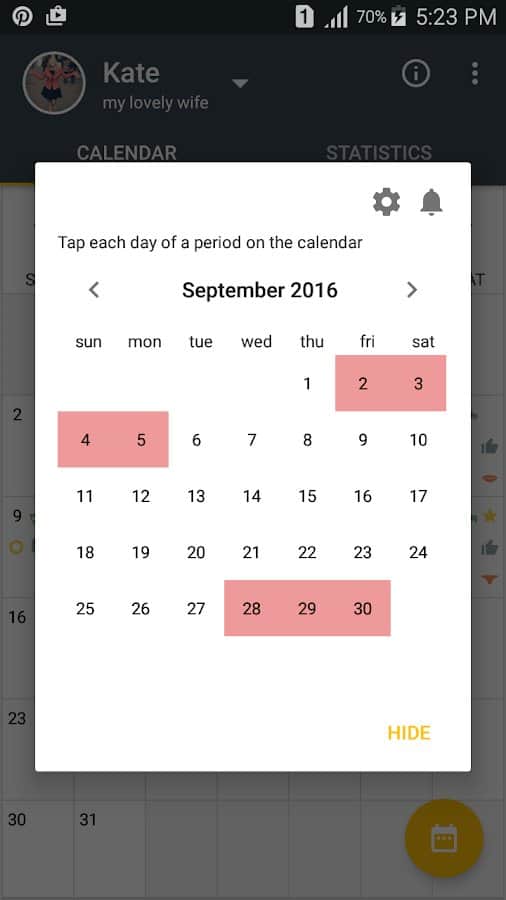The width and height of the screenshot is (506, 900).
Task: Select September 22 on the calendar
Action: [308, 552]
